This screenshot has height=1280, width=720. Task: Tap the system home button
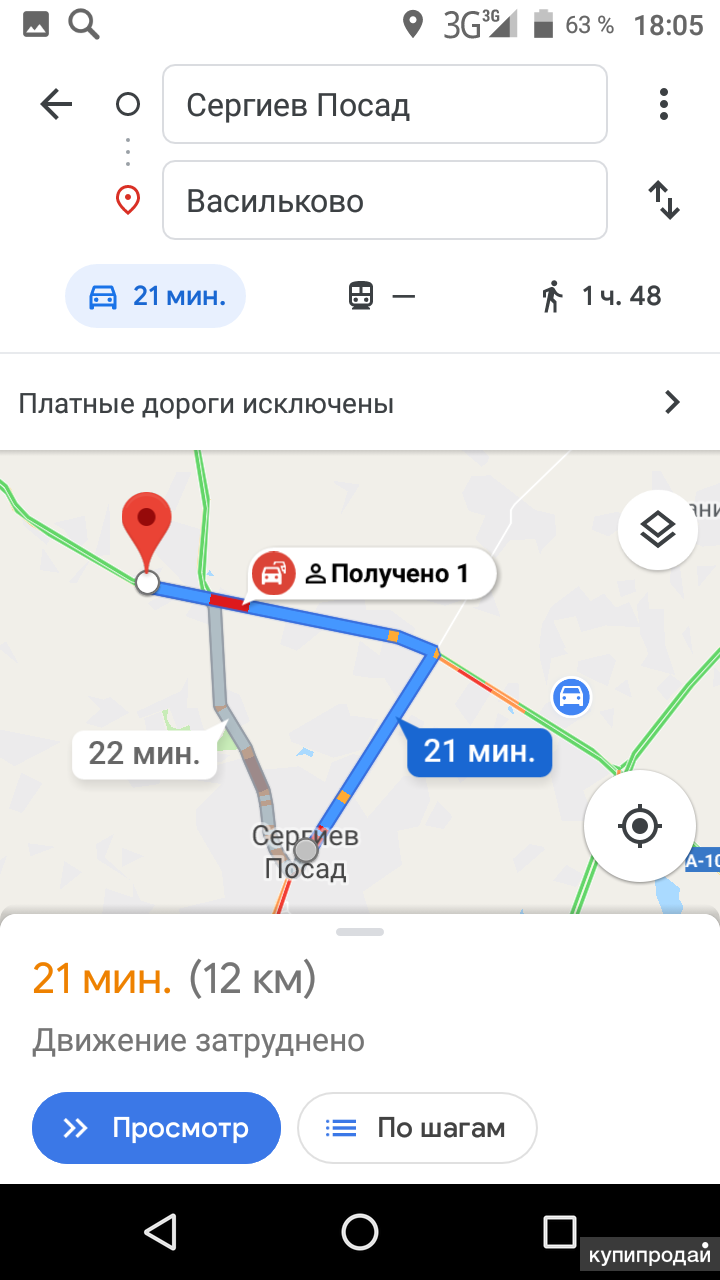(x=360, y=1232)
